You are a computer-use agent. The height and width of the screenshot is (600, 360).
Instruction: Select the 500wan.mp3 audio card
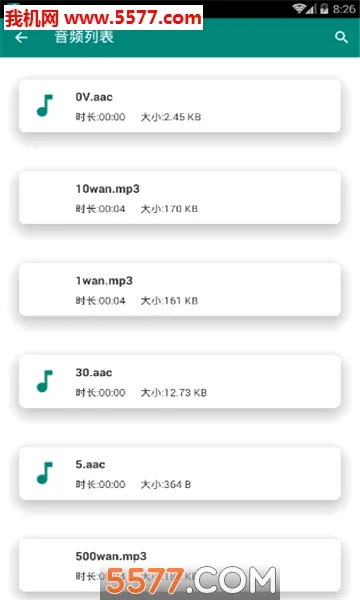(180, 565)
